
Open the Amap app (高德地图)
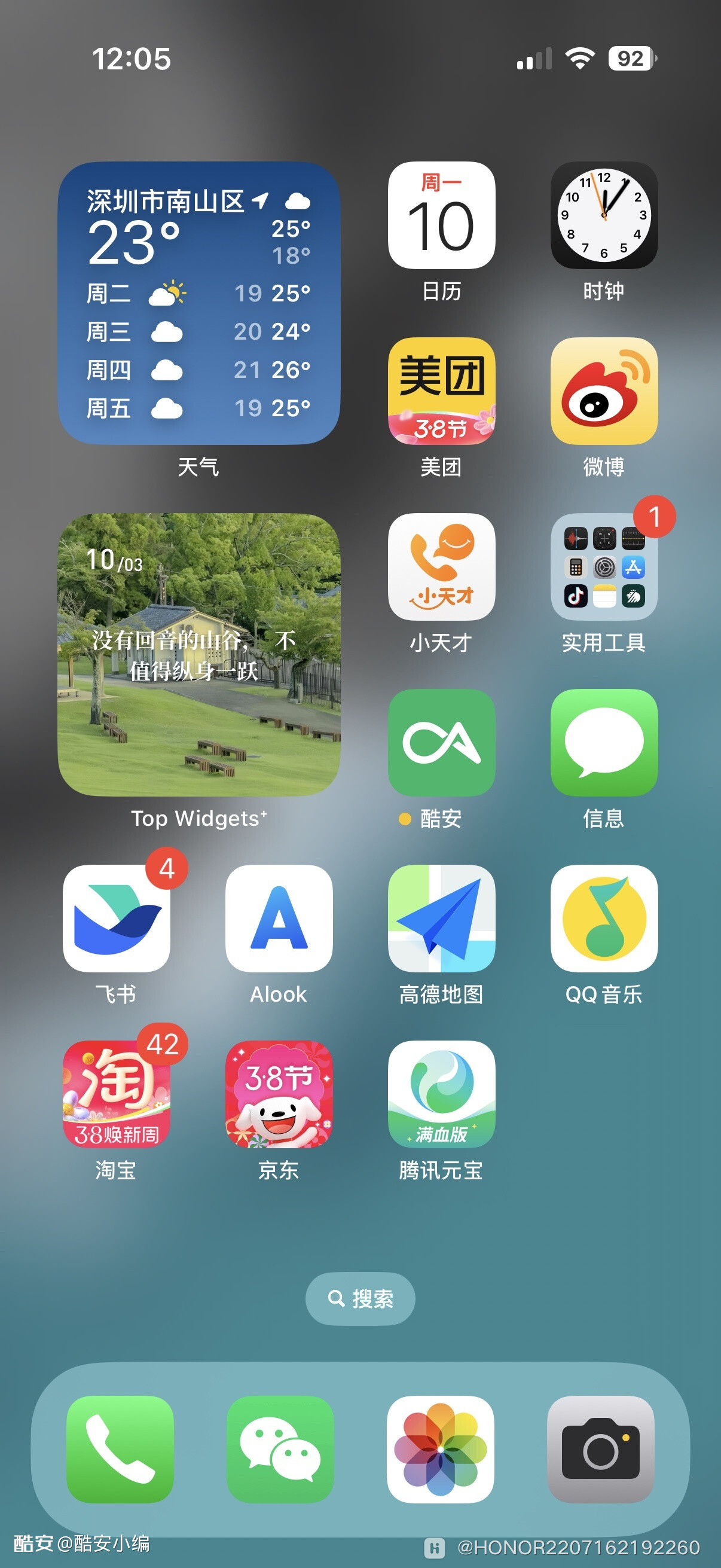441,918
